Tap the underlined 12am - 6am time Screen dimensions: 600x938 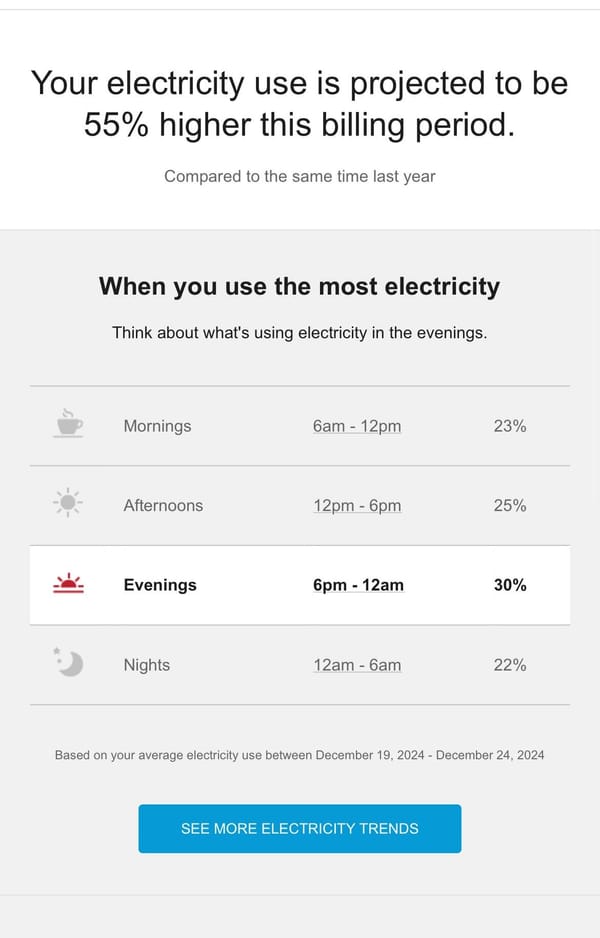357,665
